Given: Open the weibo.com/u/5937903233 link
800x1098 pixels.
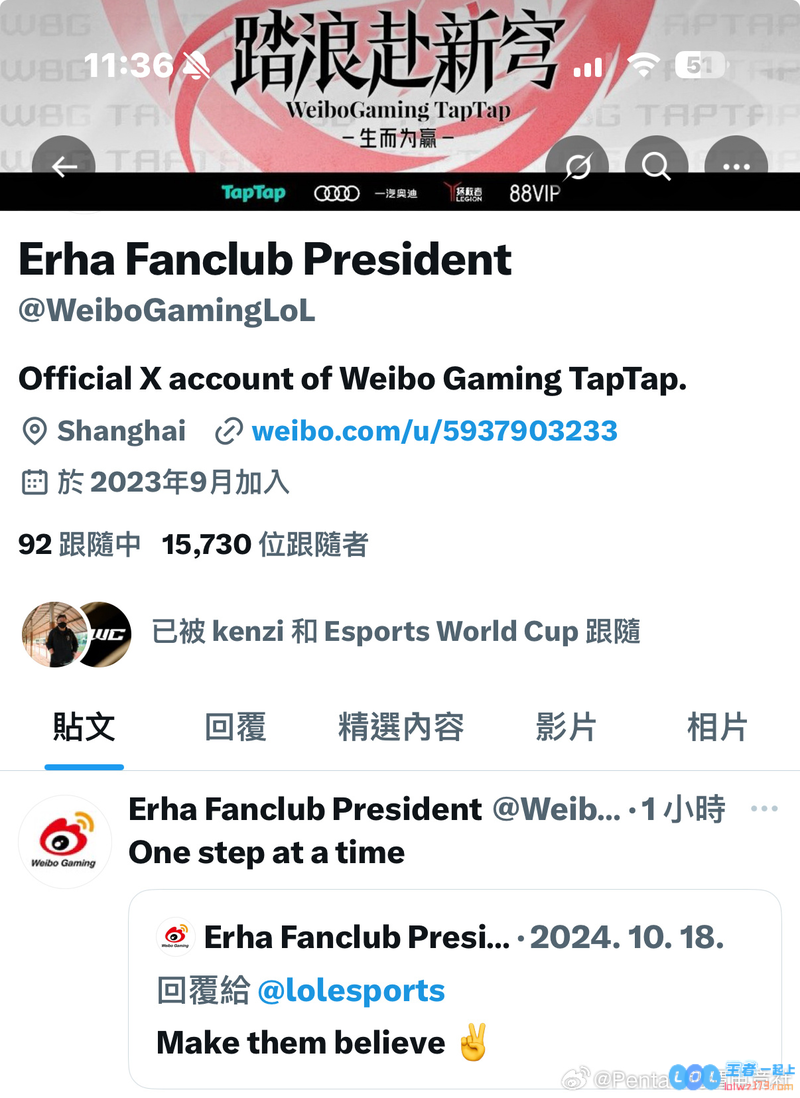Looking at the screenshot, I should (434, 431).
